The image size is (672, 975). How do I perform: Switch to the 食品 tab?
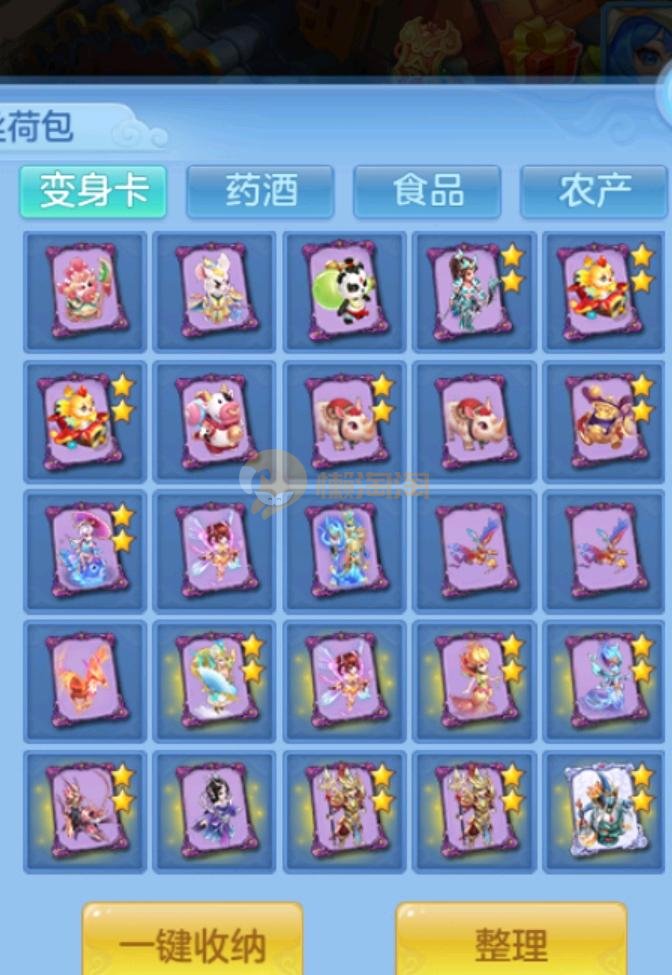pos(427,191)
